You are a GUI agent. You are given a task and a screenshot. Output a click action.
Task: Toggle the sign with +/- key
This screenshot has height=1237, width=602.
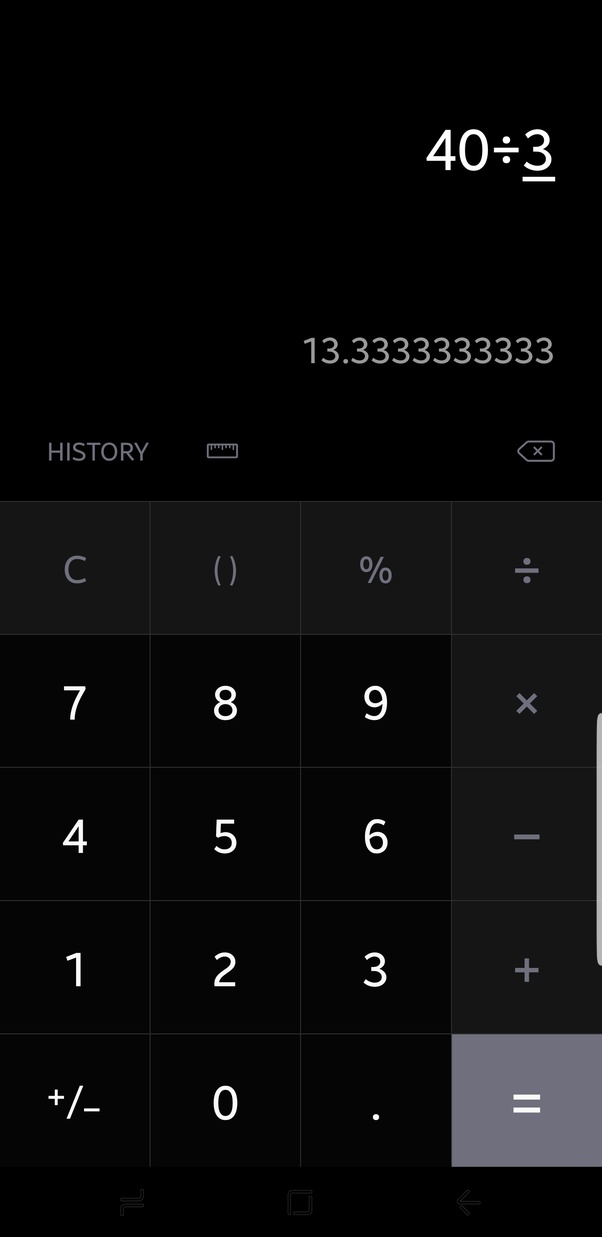[x=75, y=1101]
